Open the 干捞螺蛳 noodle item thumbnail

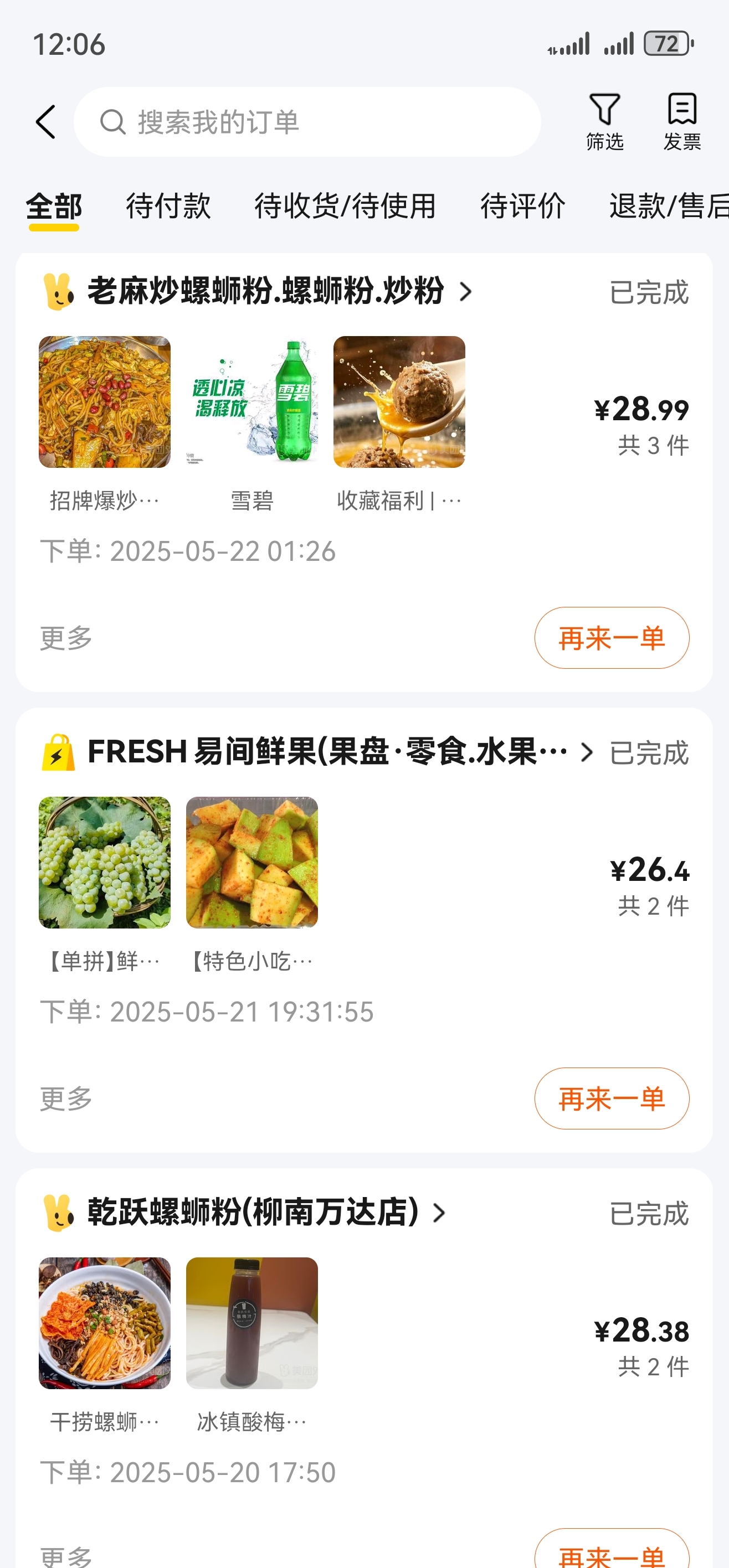[x=105, y=1323]
